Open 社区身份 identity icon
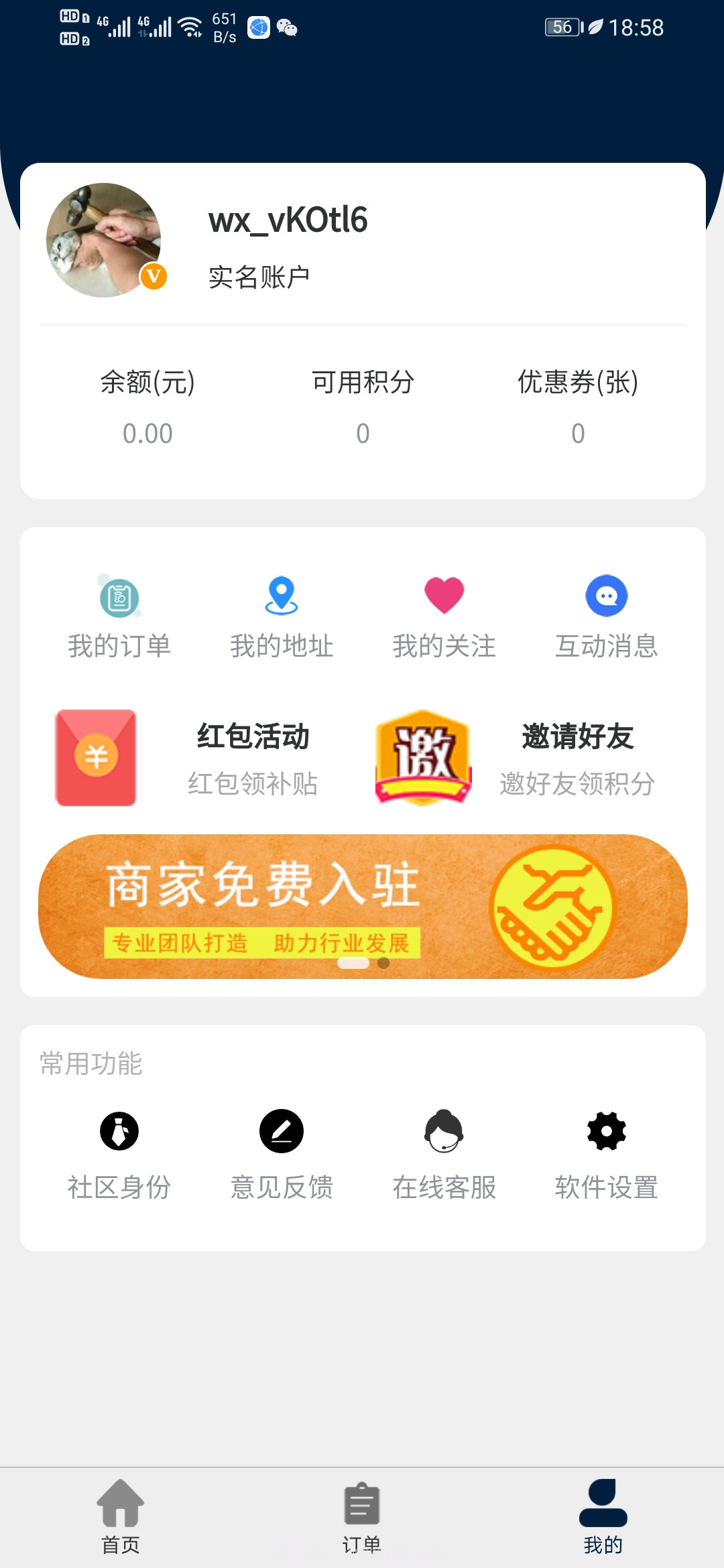Viewport: 724px width, 1568px height. (x=119, y=1130)
